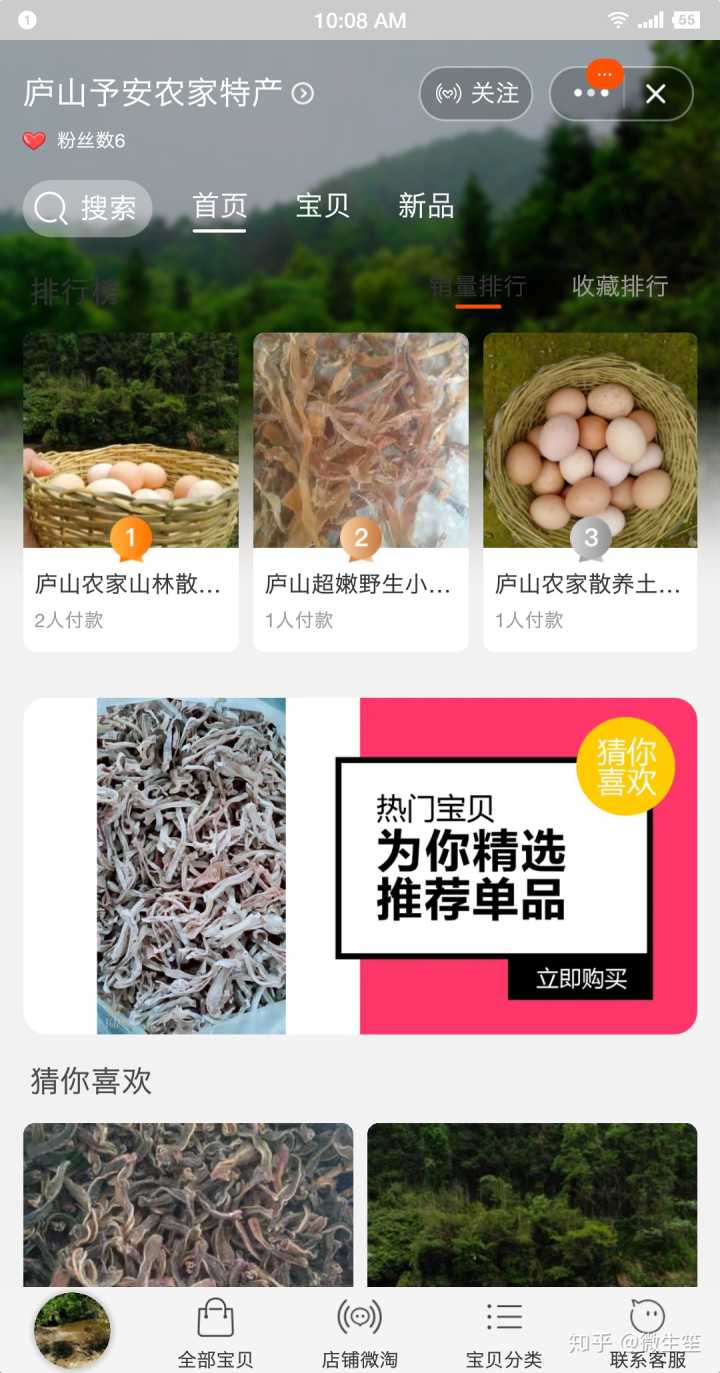Open product 庐山超嫩野生小… ranked second
The image size is (720, 1373).
tap(360, 490)
